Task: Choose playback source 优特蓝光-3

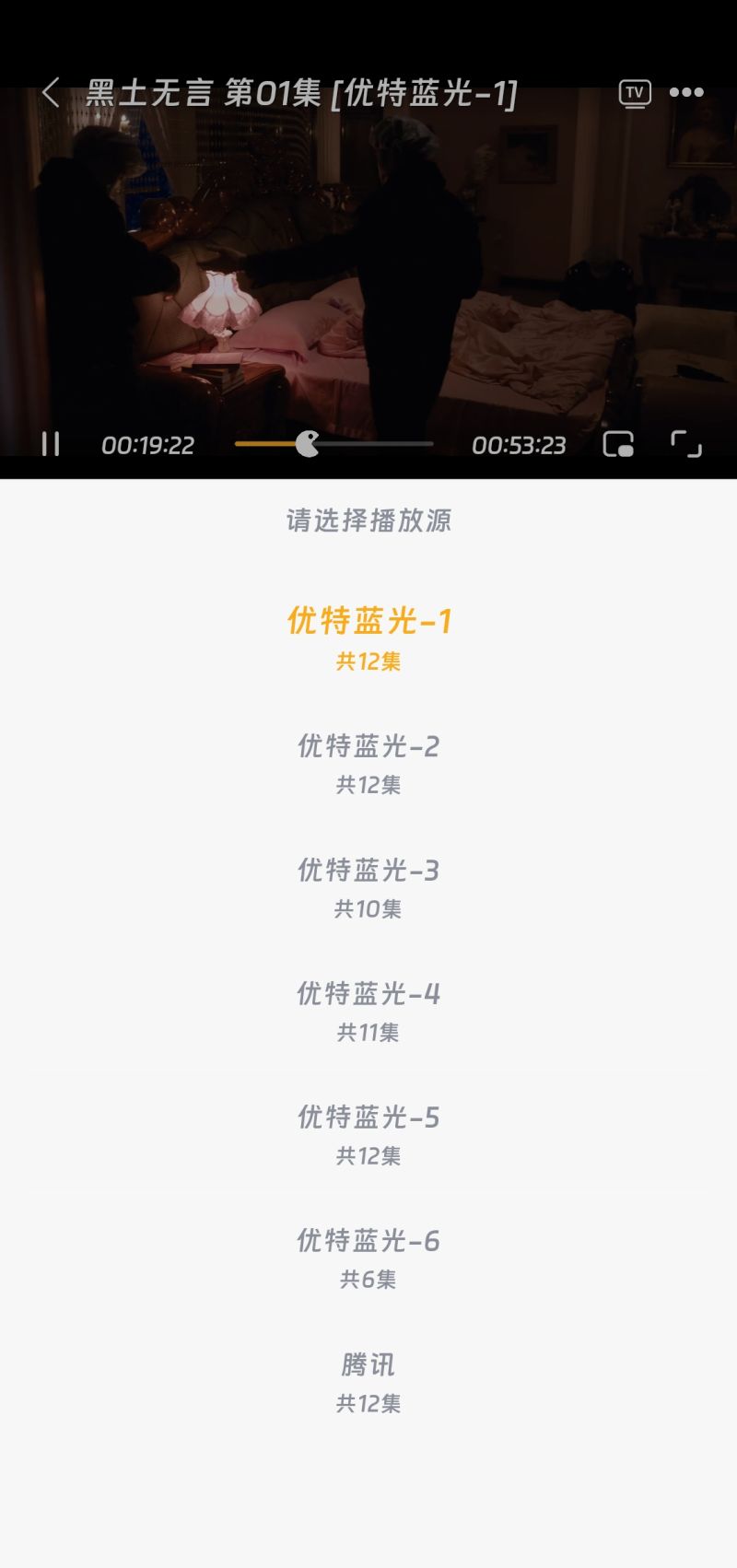Action: pos(368,886)
